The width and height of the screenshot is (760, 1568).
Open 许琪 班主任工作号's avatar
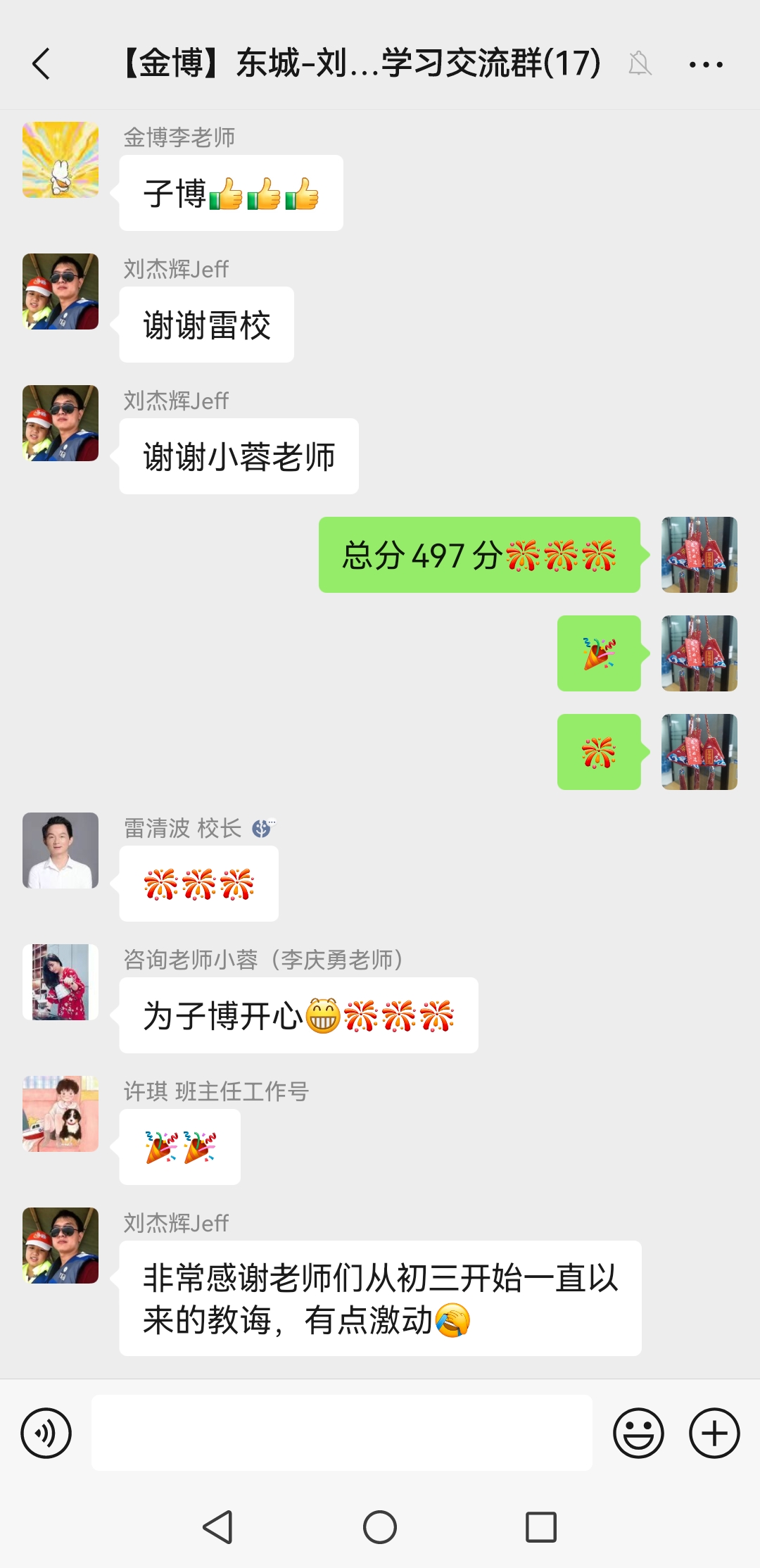pos(61,1114)
